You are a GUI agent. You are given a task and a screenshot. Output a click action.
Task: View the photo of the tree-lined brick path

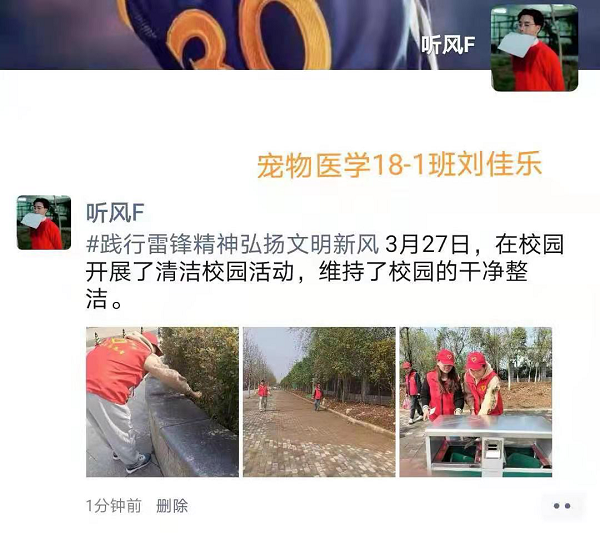(318, 402)
